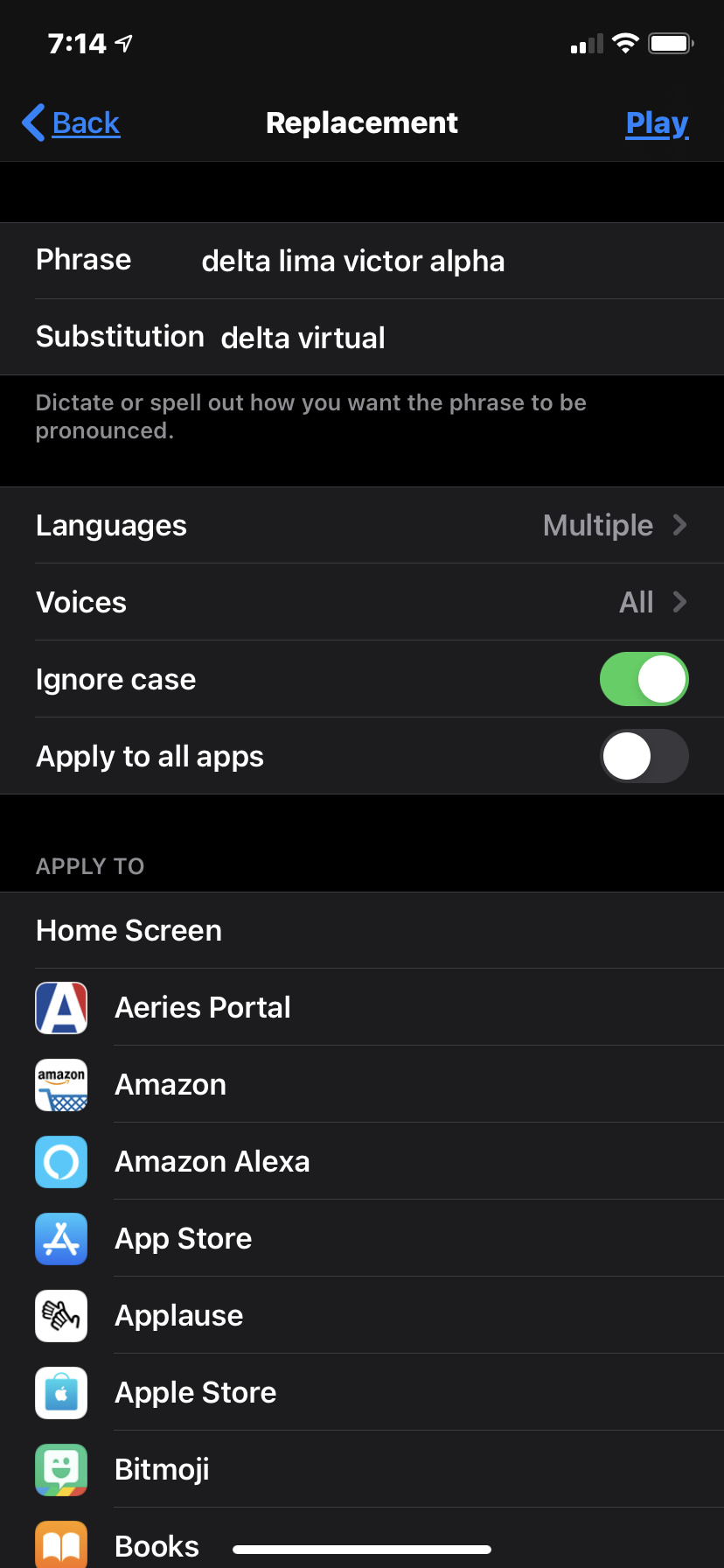Choose the Books app row

coord(157,1545)
